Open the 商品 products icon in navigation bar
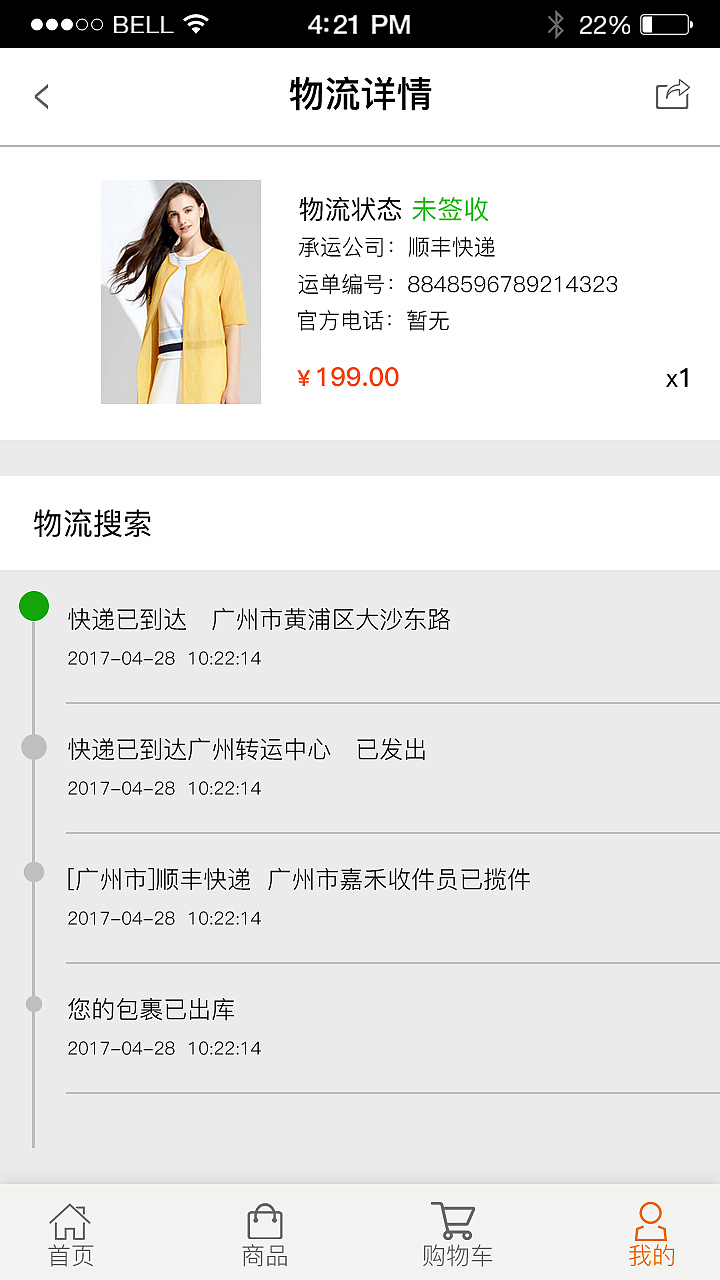This screenshot has height=1280, width=720. click(x=263, y=1222)
